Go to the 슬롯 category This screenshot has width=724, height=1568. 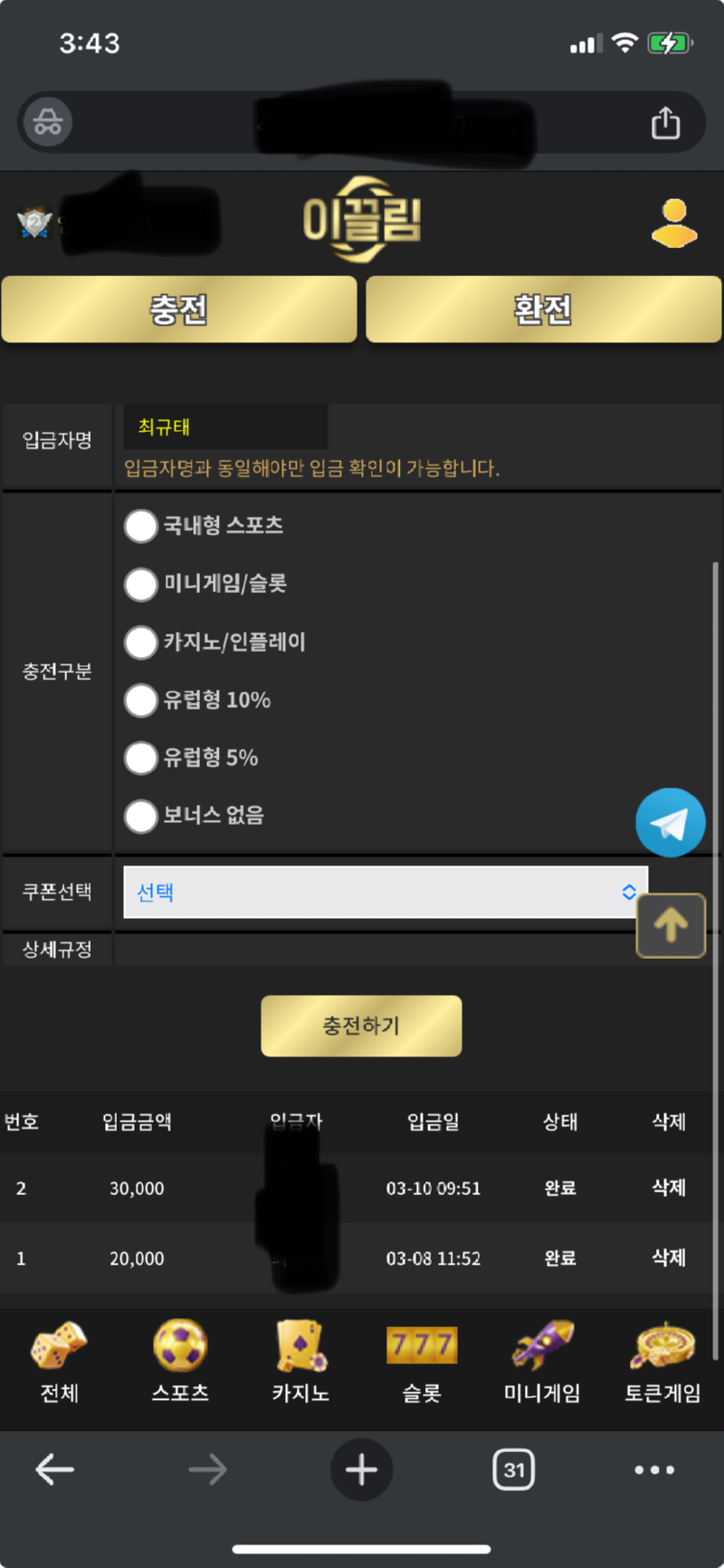(422, 1361)
